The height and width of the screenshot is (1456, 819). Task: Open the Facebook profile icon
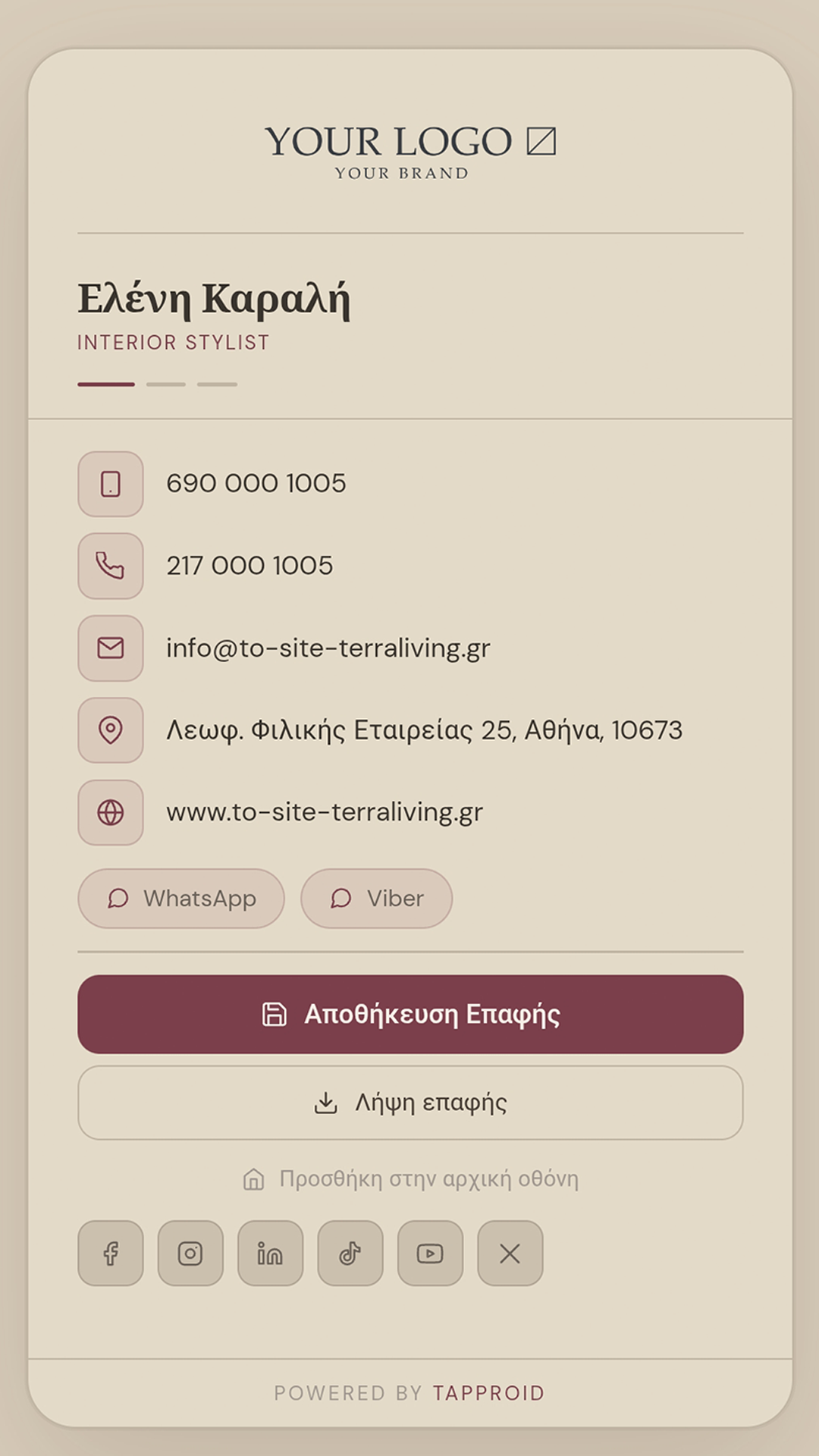pyautogui.click(x=111, y=1254)
